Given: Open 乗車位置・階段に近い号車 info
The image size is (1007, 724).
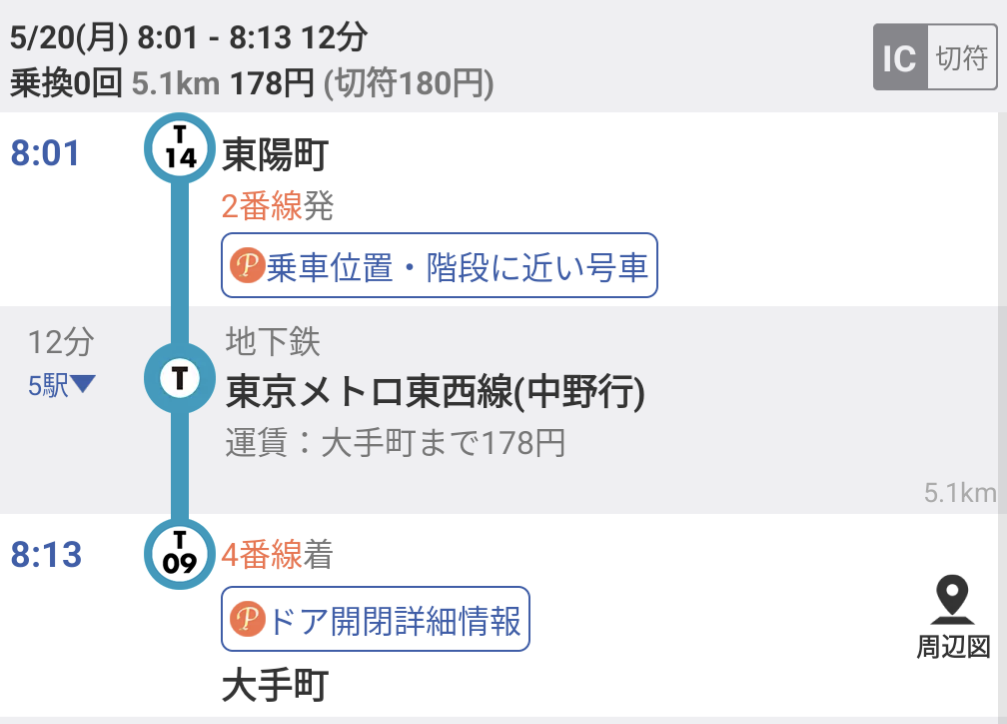Looking at the screenshot, I should (x=439, y=266).
